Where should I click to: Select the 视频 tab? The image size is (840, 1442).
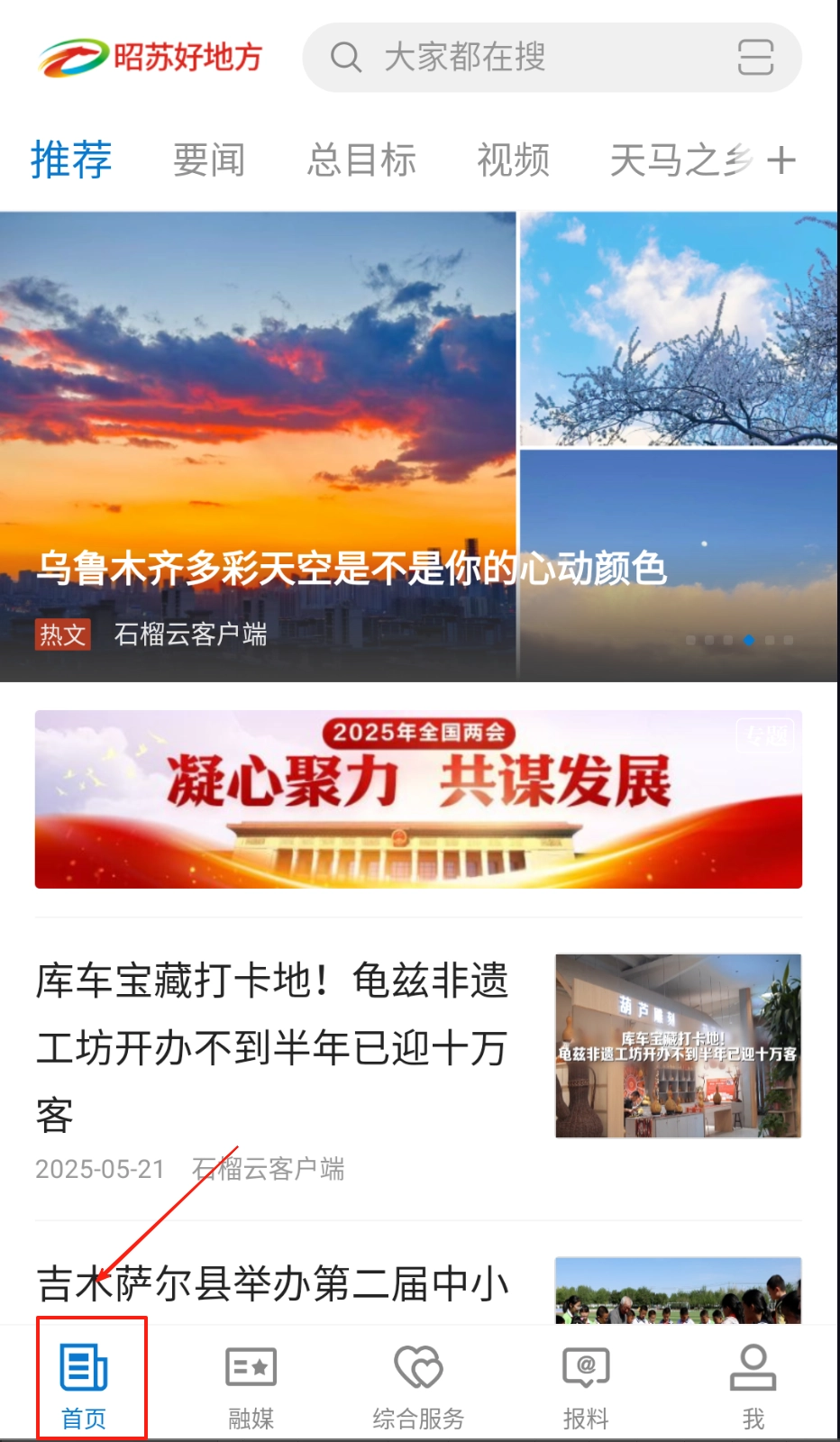(513, 160)
